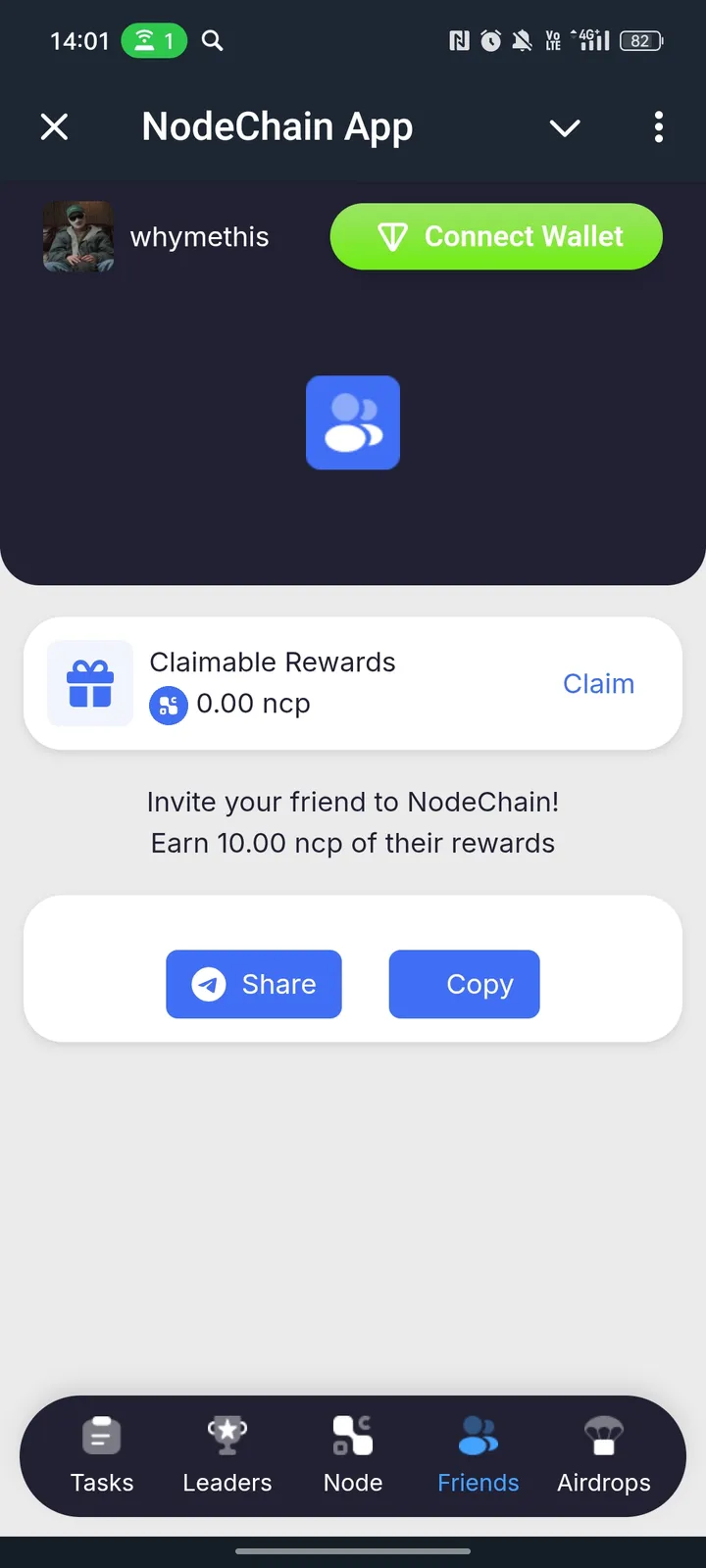
Task: Open the green connection status indicator
Action: tap(153, 41)
